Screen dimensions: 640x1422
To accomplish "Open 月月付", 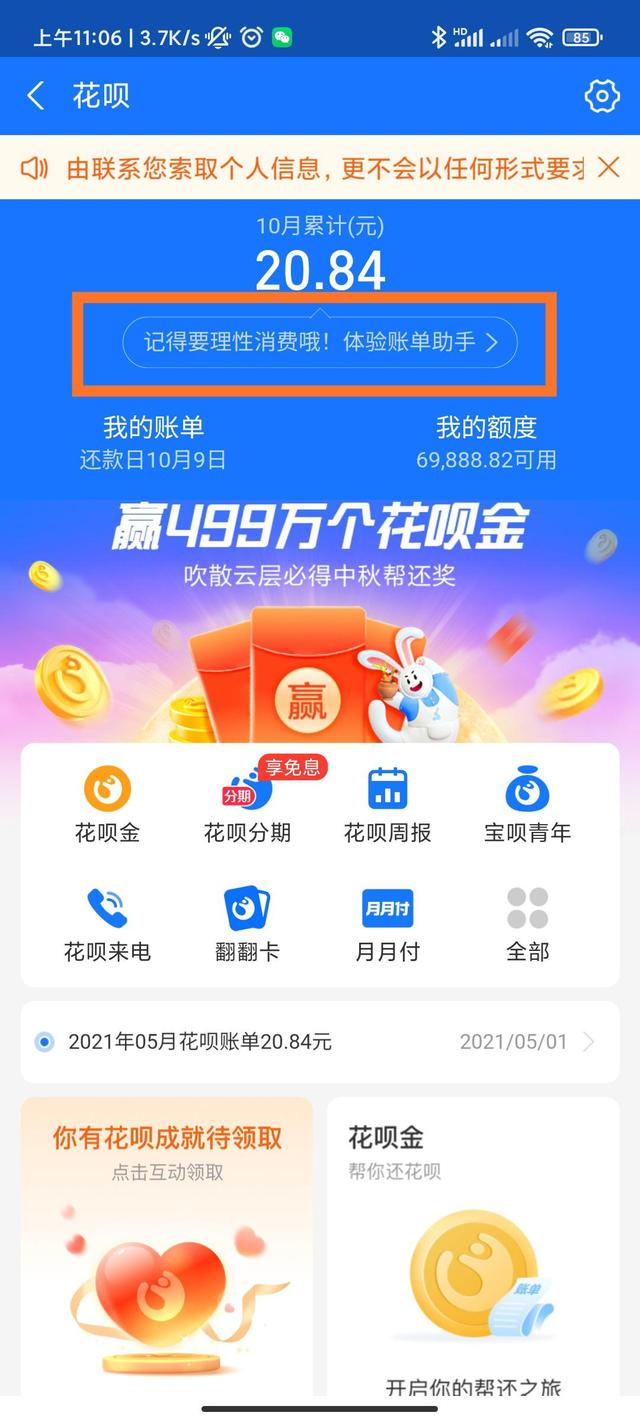I will 387,923.
